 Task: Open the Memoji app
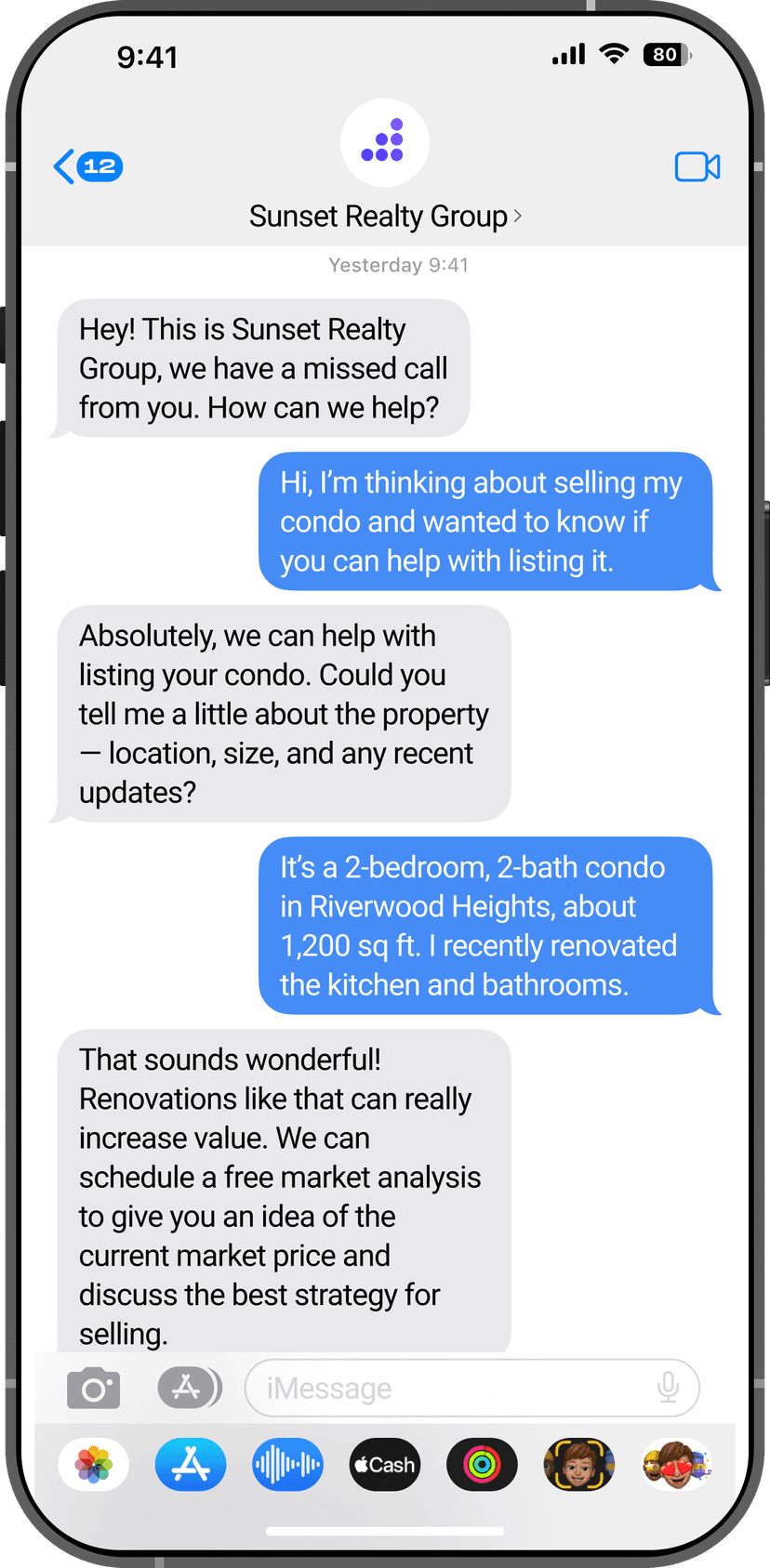578,1465
